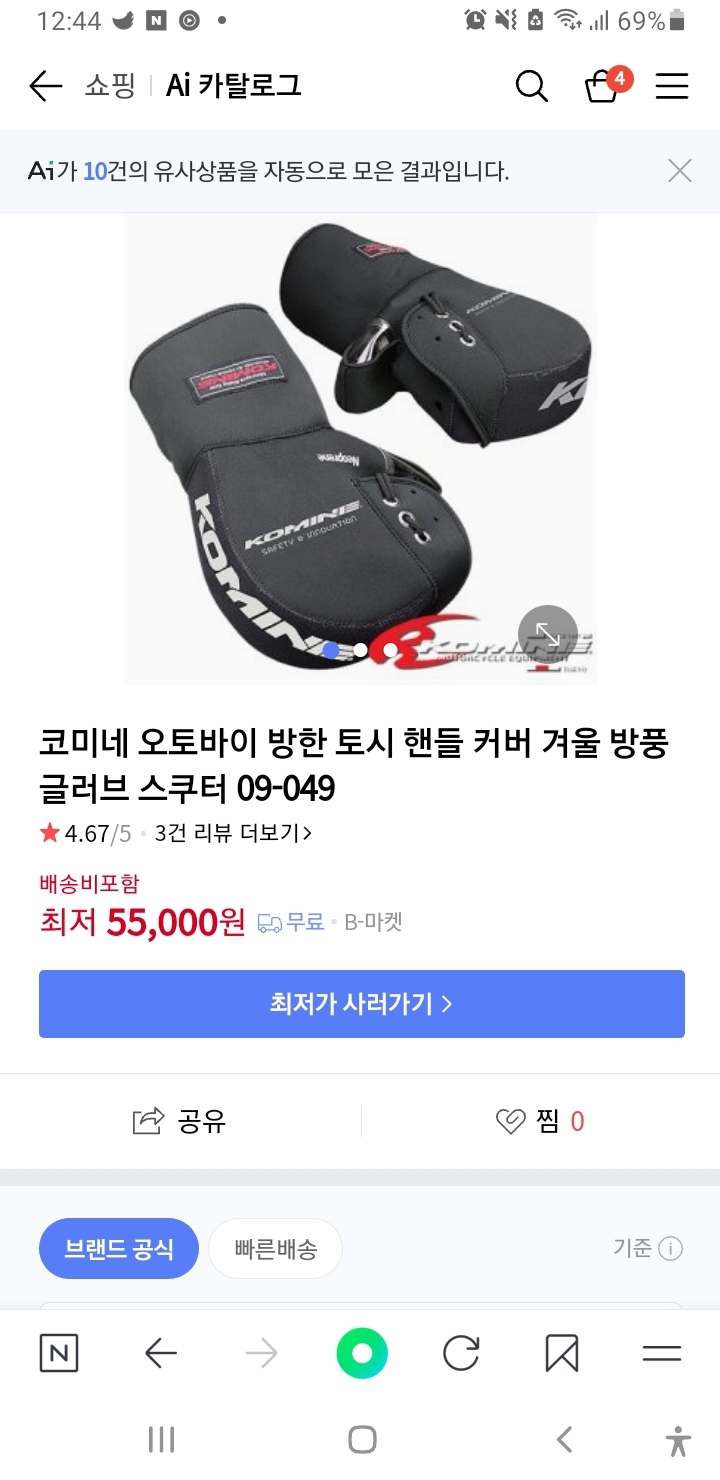Open the hamburger menu at top right
The image size is (720, 1480).
point(671,87)
